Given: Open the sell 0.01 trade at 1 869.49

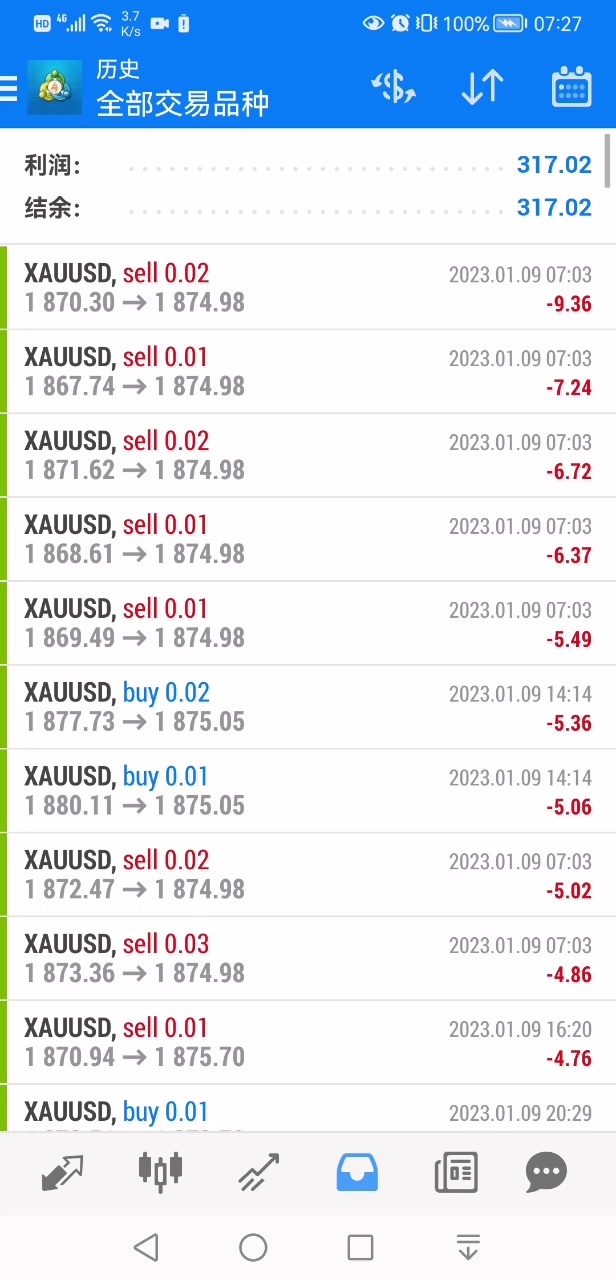Looking at the screenshot, I should (x=308, y=624).
